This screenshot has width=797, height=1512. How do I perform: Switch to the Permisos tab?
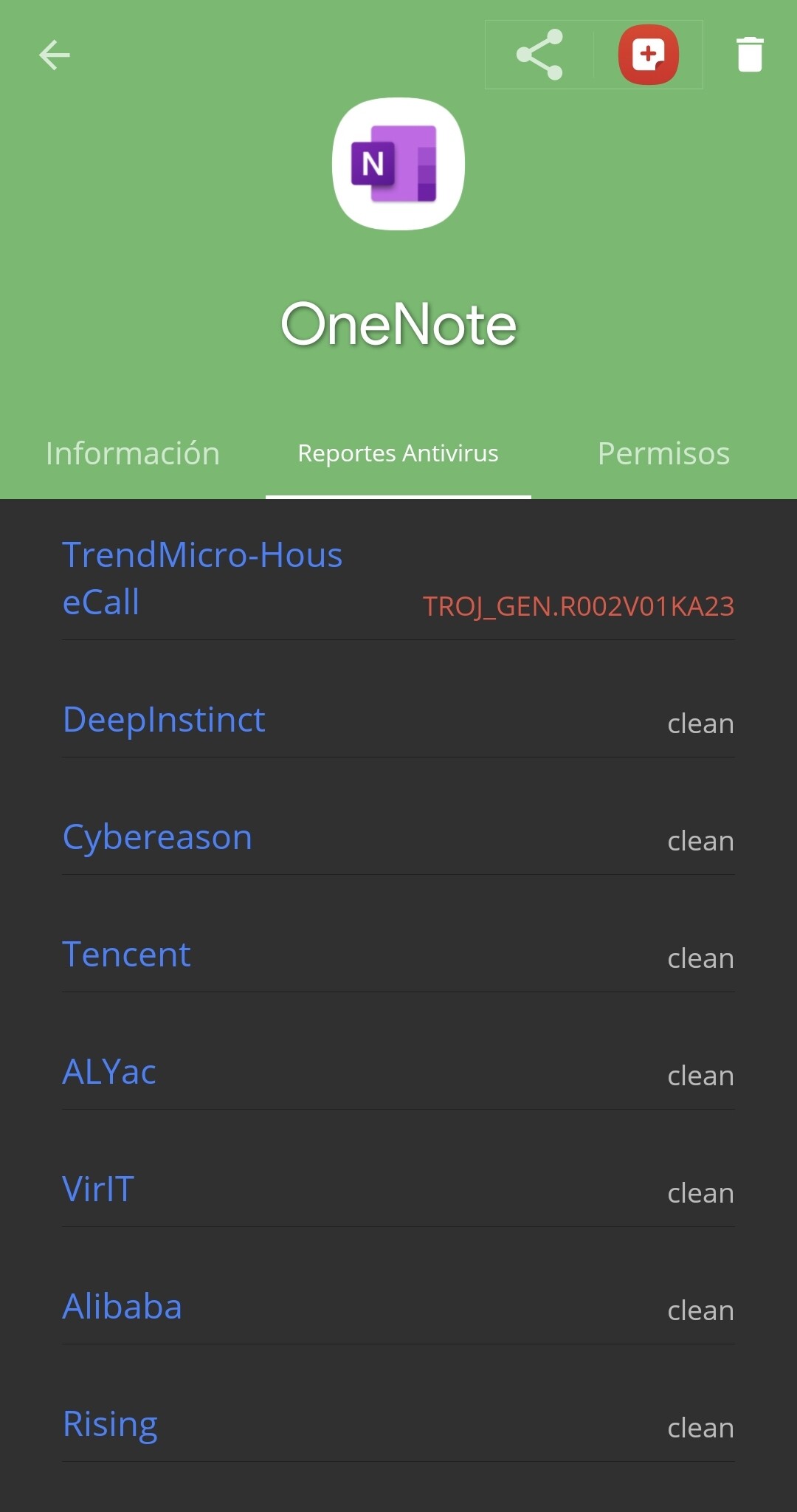664,453
